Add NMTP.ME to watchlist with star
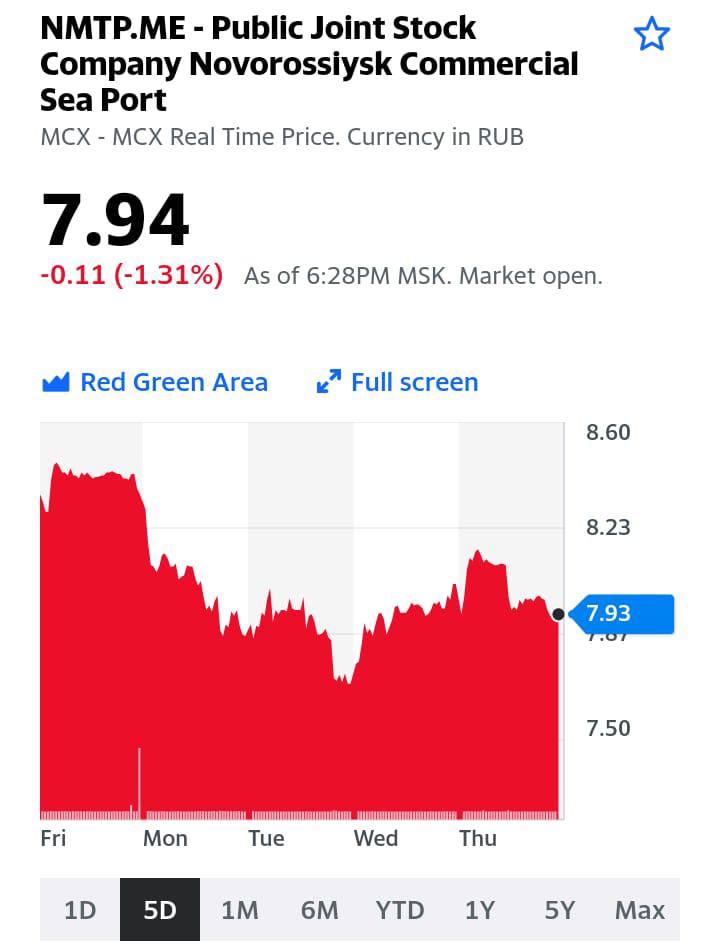 click(651, 36)
